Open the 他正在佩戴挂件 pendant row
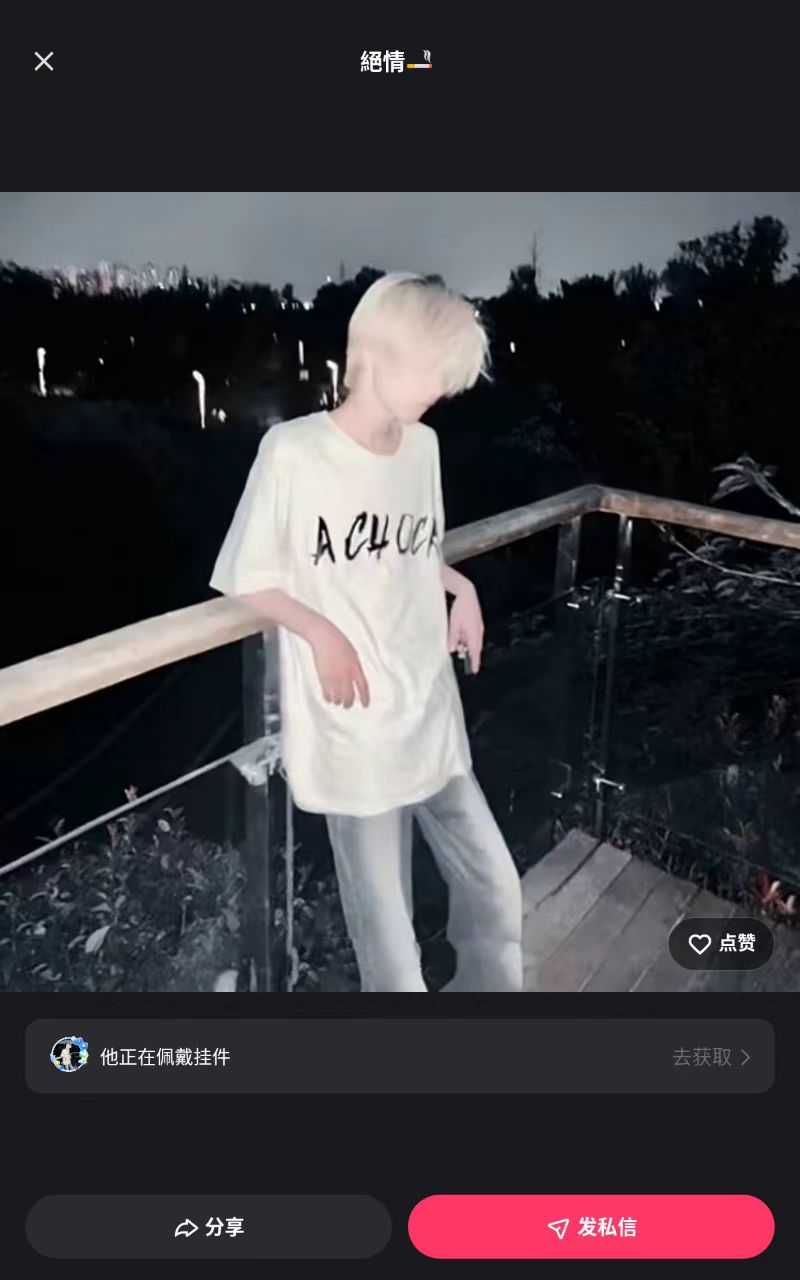 400,1056
